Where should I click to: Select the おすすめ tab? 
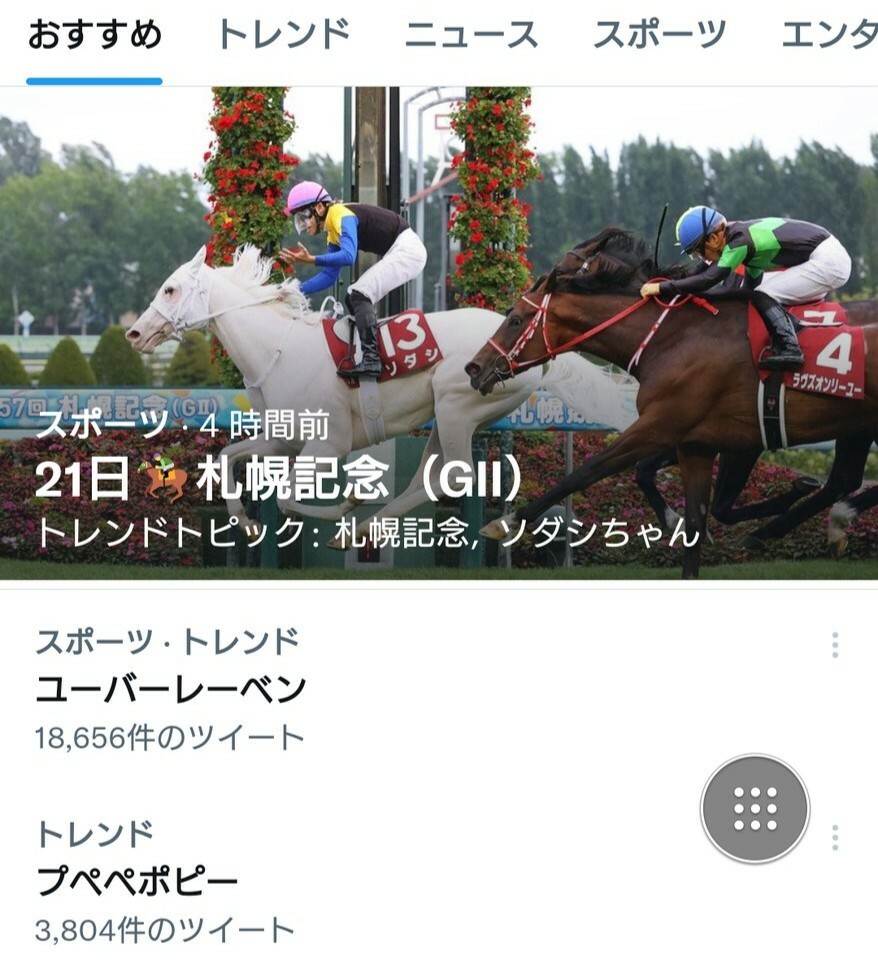tap(94, 36)
